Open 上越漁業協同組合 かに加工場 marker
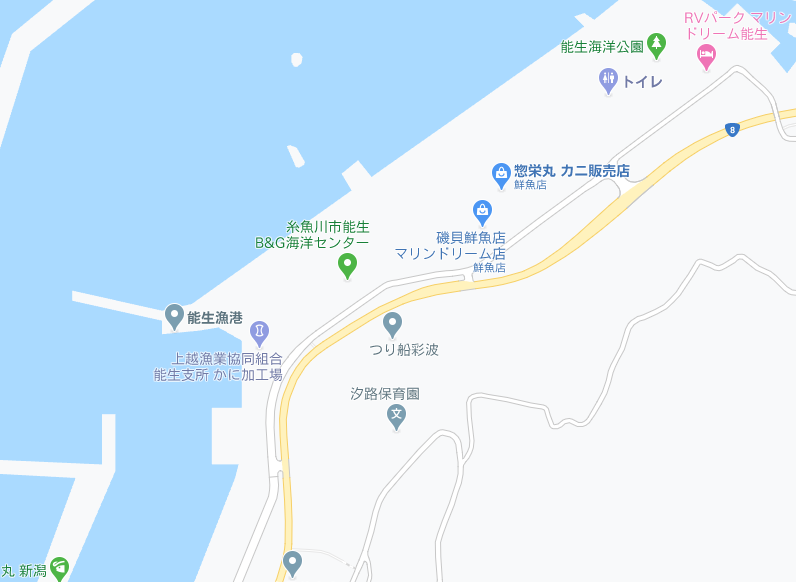 pos(260,330)
